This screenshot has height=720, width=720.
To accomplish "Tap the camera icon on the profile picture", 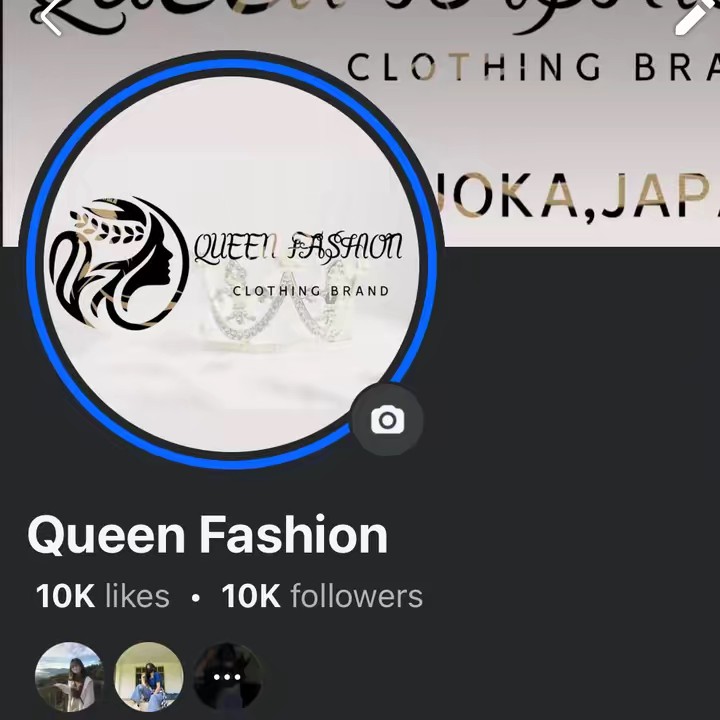I will click(387, 420).
